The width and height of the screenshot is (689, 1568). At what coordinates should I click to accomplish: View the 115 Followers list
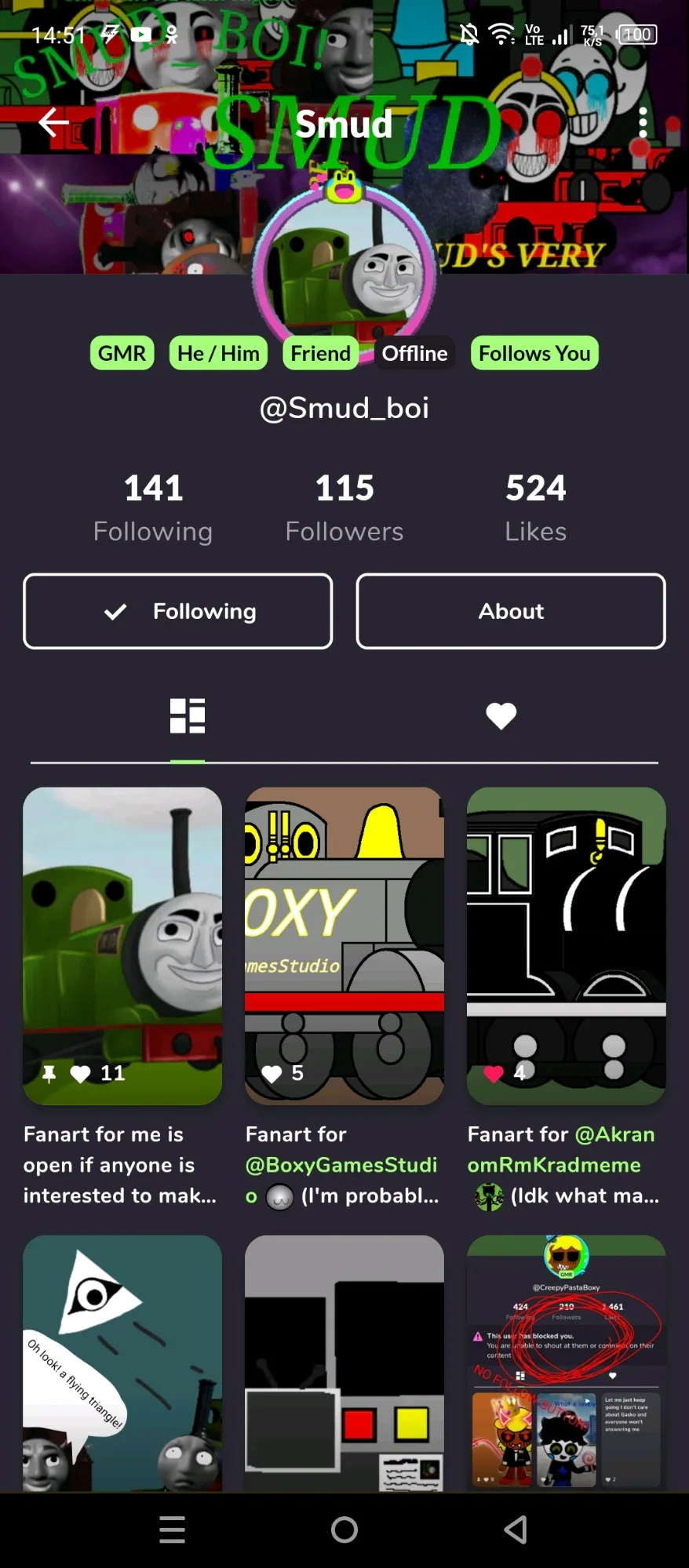pos(344,508)
